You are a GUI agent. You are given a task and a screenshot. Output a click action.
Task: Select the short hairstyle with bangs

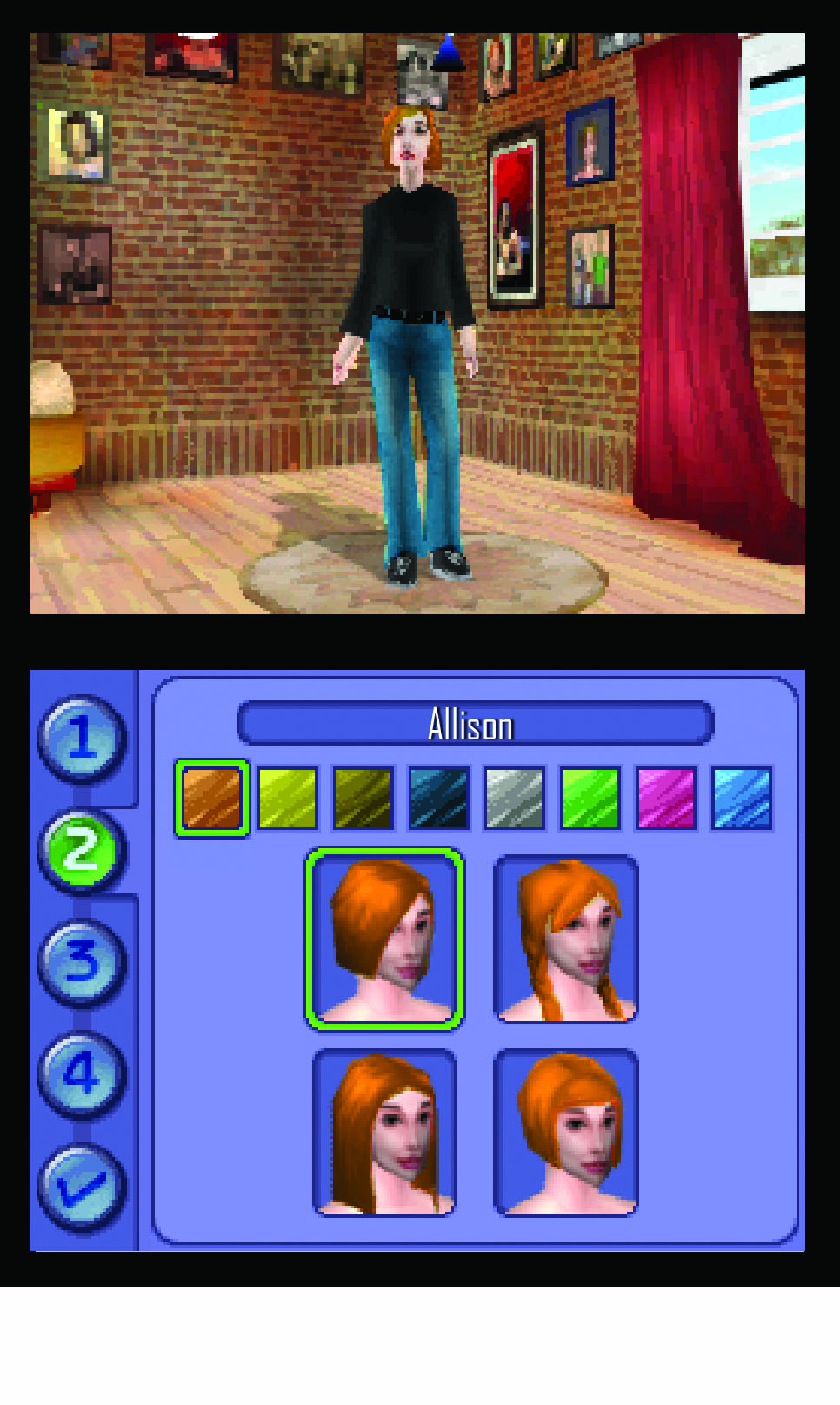click(x=565, y=1132)
